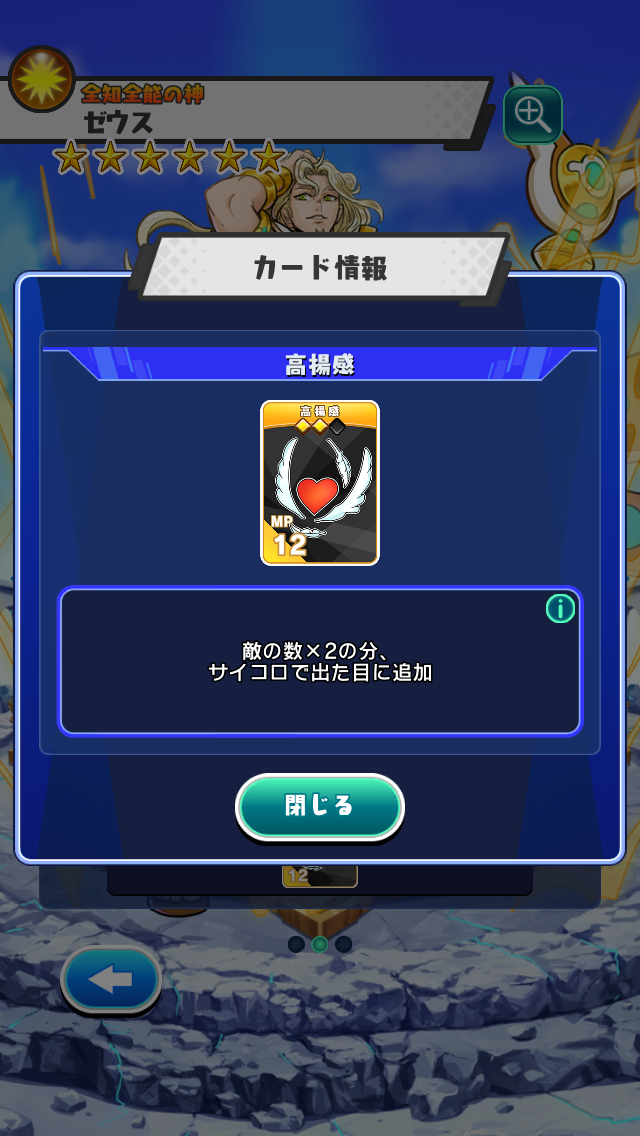Open the info icon in the description box
This screenshot has height=1136, width=640.
click(x=560, y=608)
